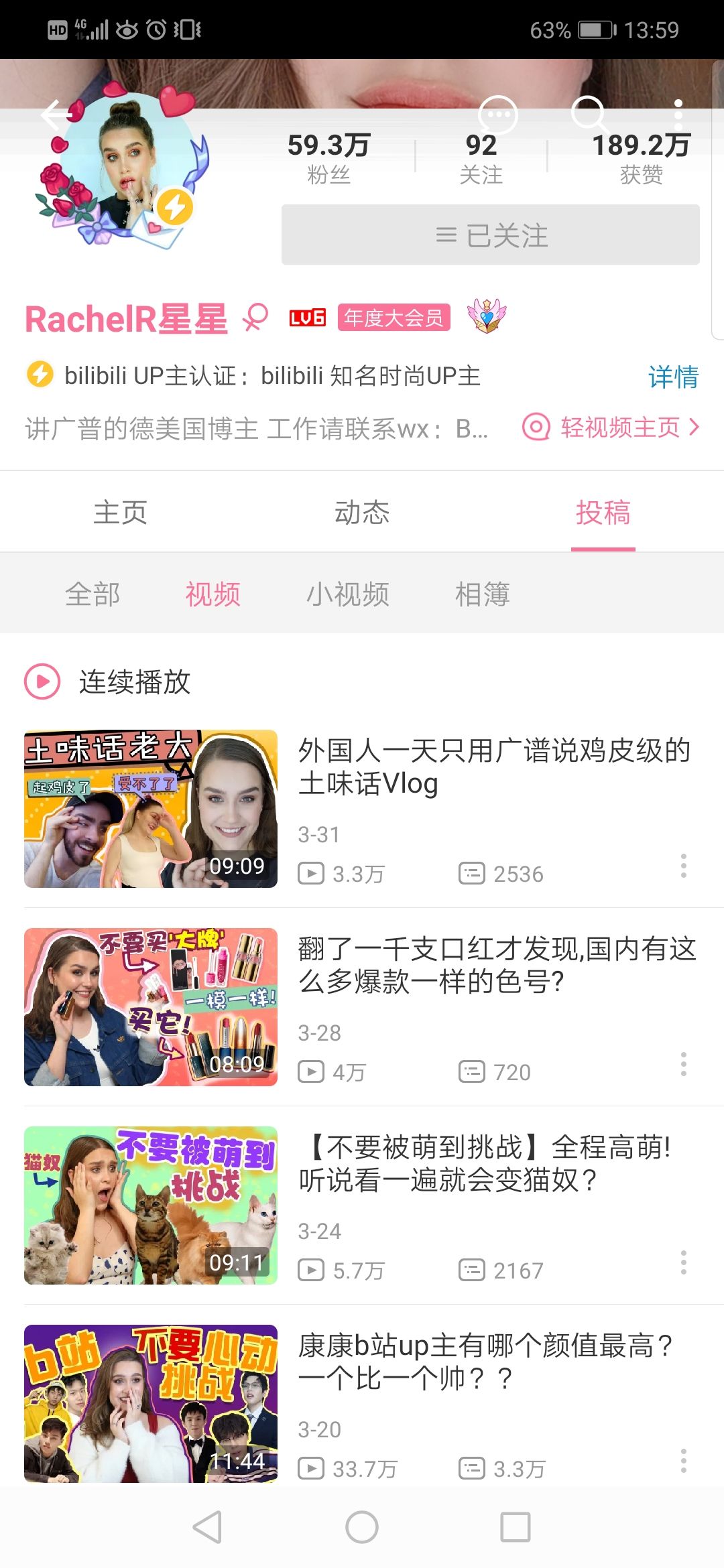Go back using the top arrow
Viewport: 724px width, 1568px height.
[56, 115]
